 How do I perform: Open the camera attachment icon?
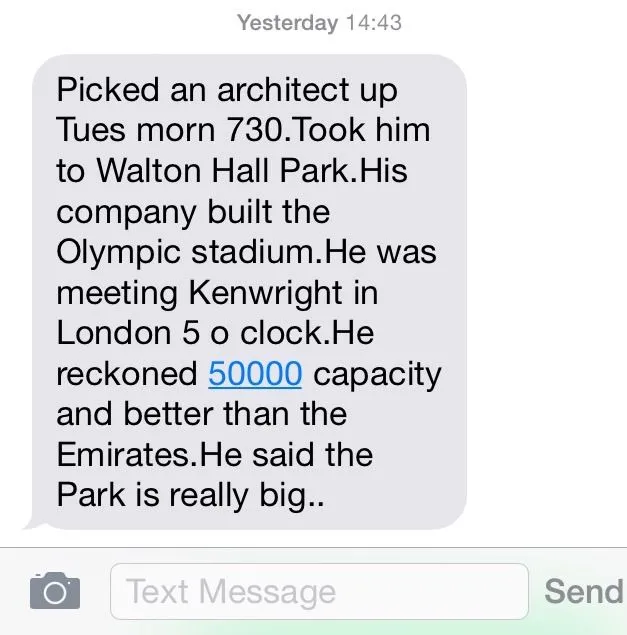coord(54,590)
